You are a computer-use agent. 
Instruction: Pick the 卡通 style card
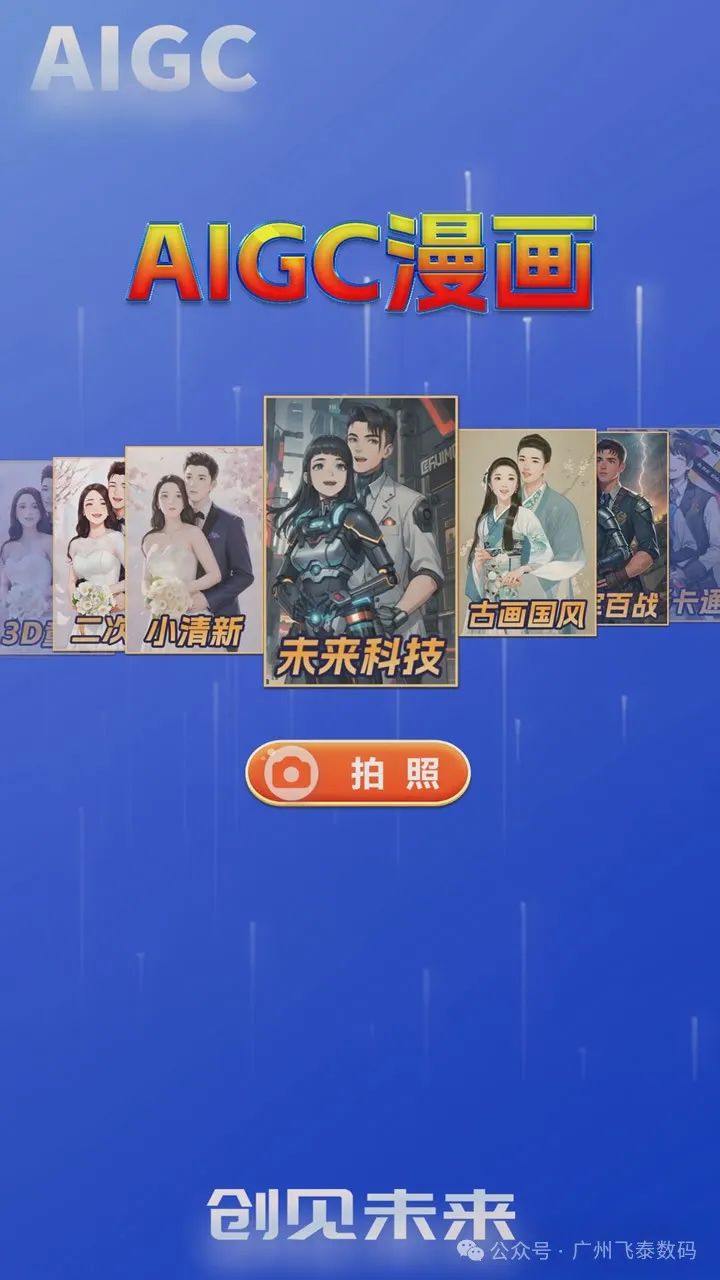click(x=695, y=525)
